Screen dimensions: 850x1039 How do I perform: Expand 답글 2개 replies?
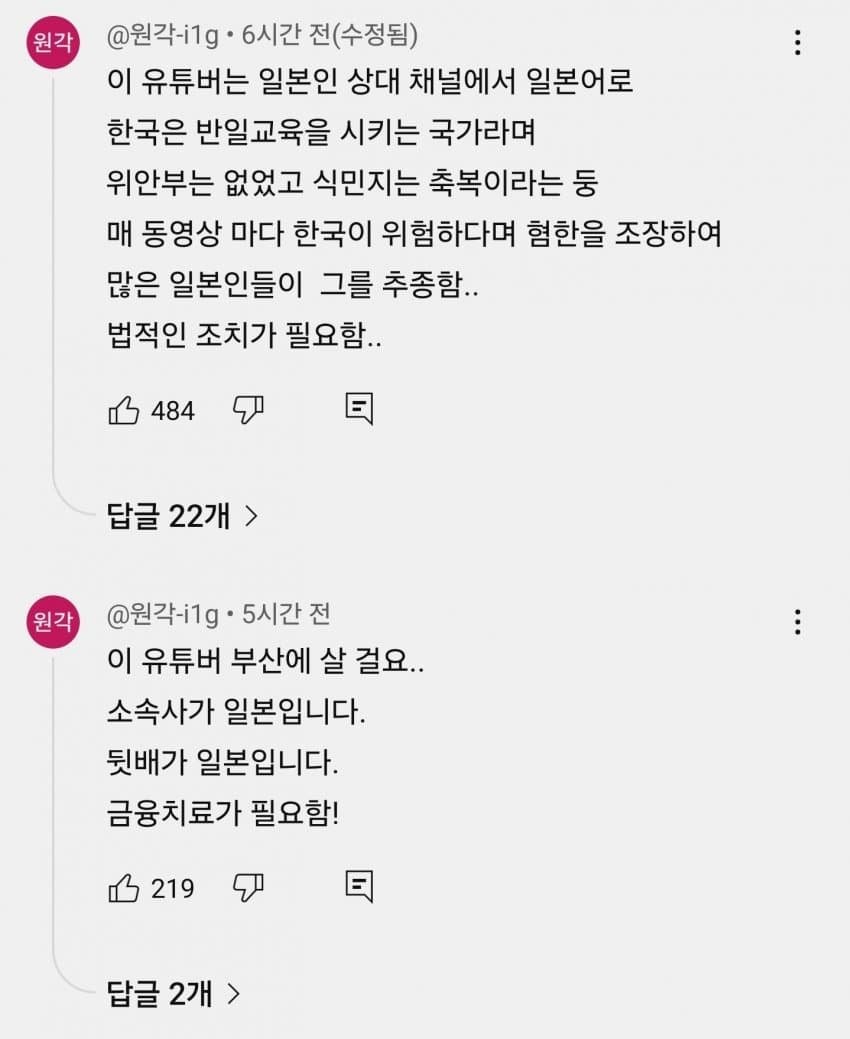[174, 994]
